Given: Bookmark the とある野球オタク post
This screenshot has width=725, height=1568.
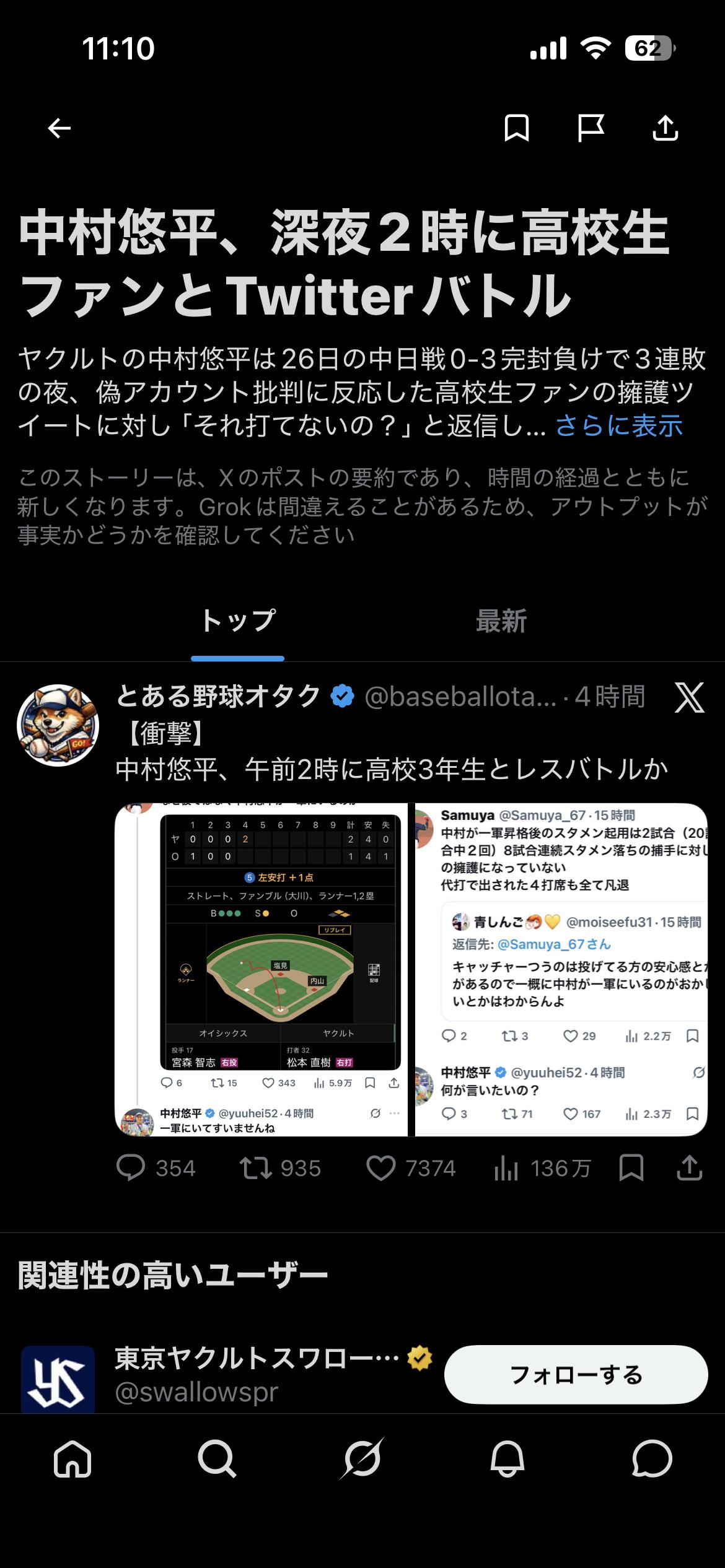Looking at the screenshot, I should (x=631, y=1168).
